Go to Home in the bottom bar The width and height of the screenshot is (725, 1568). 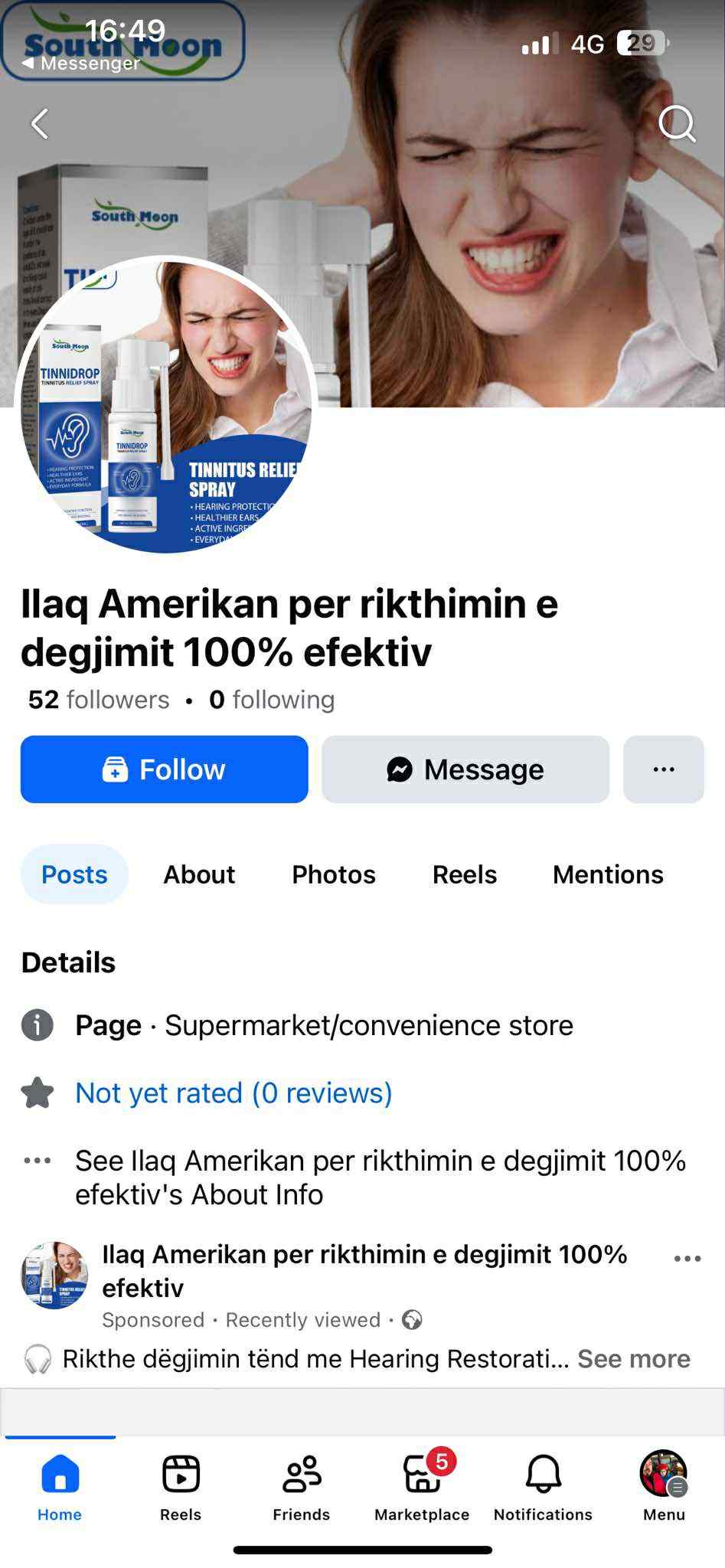60,1487
